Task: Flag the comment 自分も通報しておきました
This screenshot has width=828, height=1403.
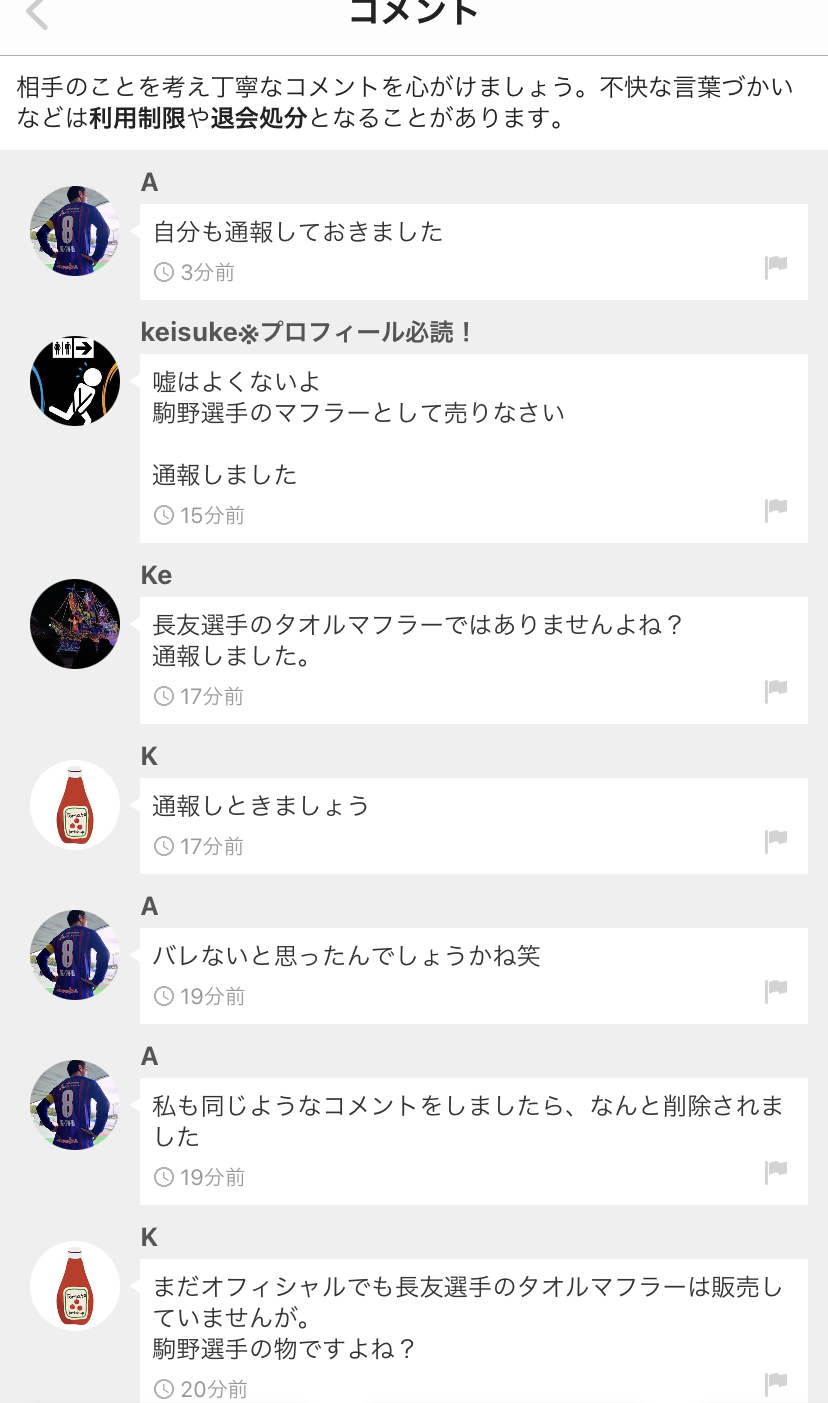Action: pyautogui.click(x=776, y=267)
